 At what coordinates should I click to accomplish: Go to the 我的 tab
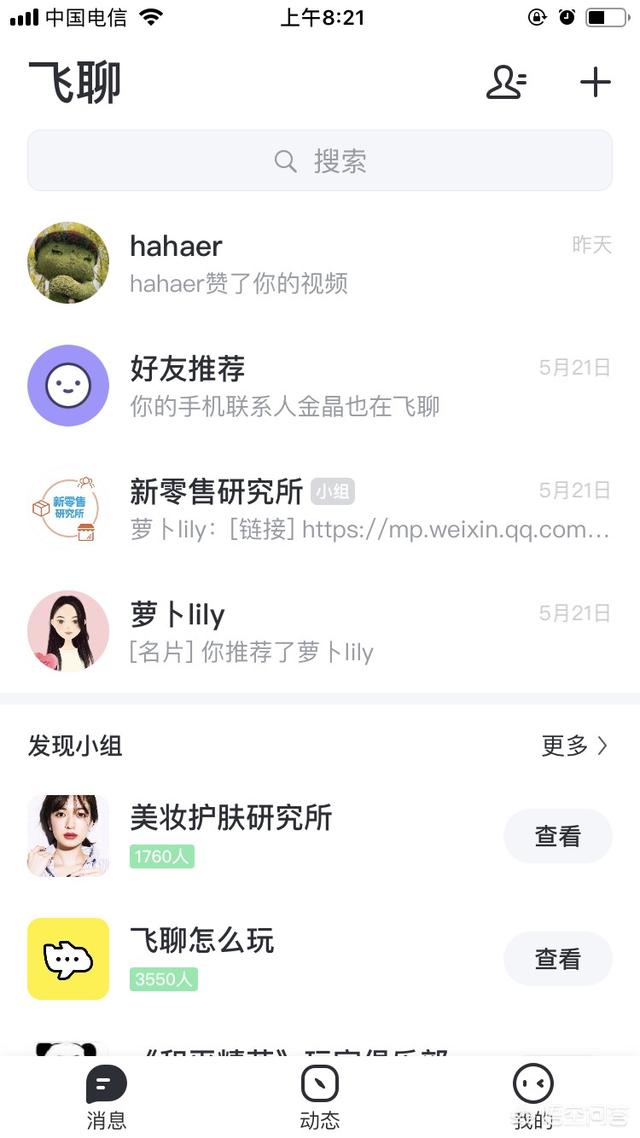click(533, 1096)
